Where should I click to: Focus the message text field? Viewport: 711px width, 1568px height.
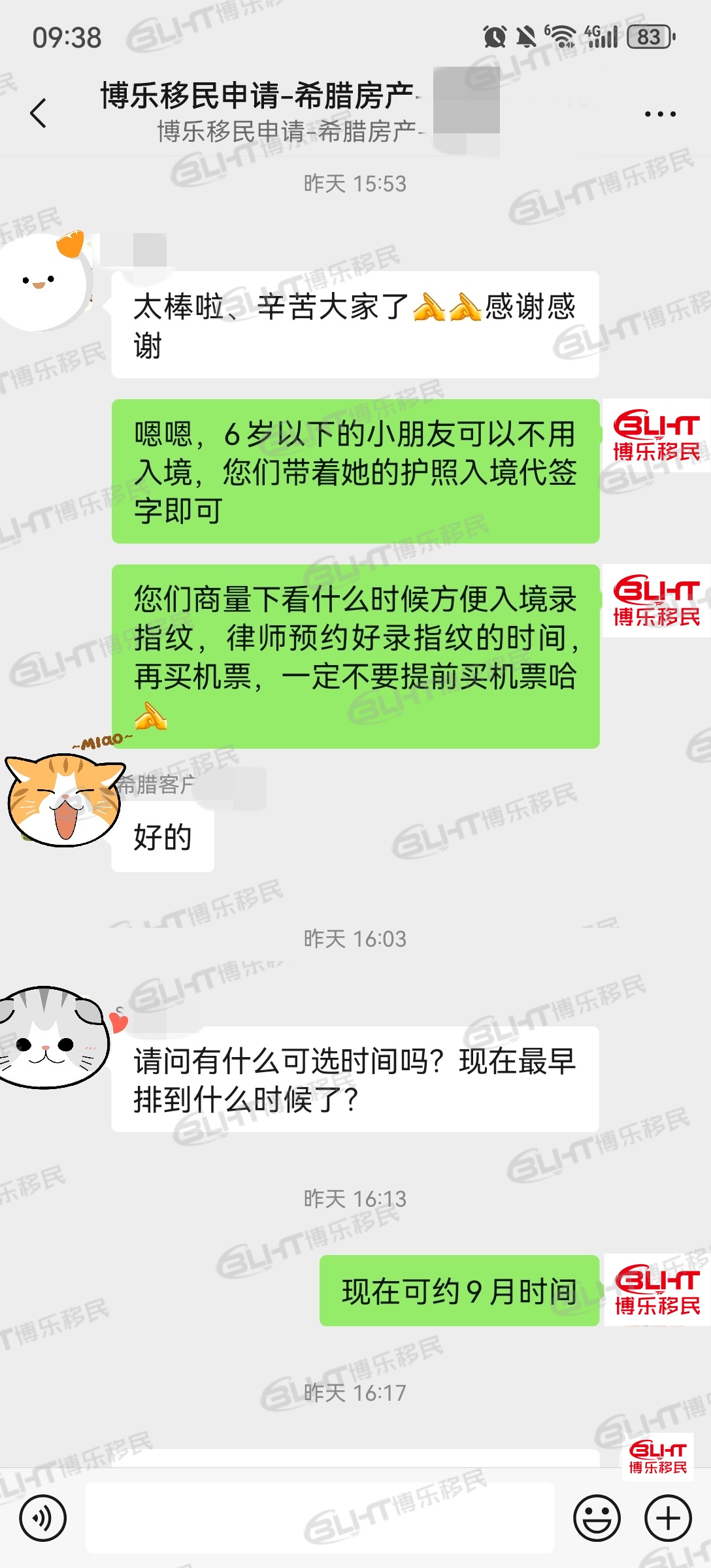coord(320,1518)
